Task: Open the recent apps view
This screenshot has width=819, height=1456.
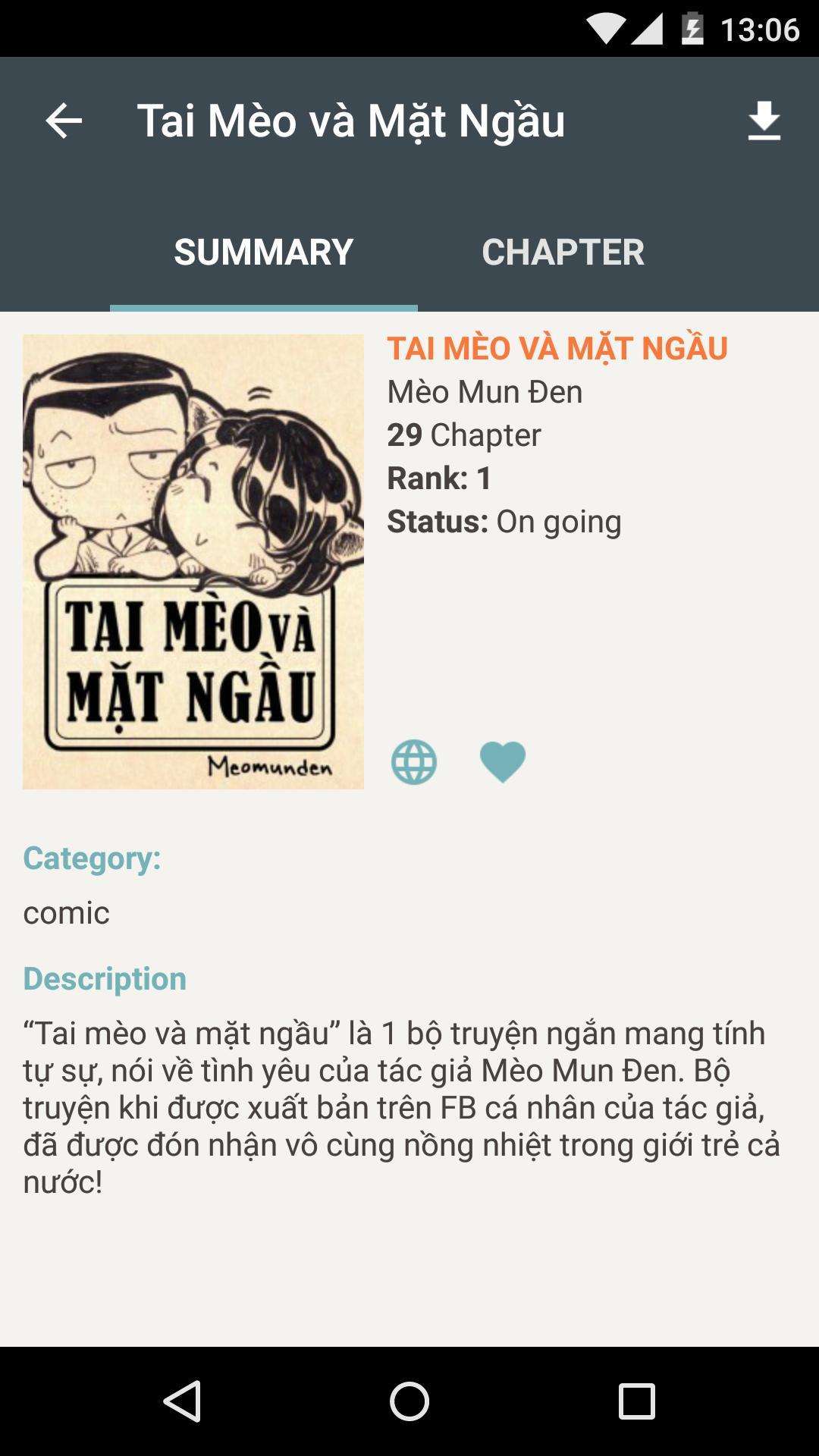Action: pos(636,1401)
